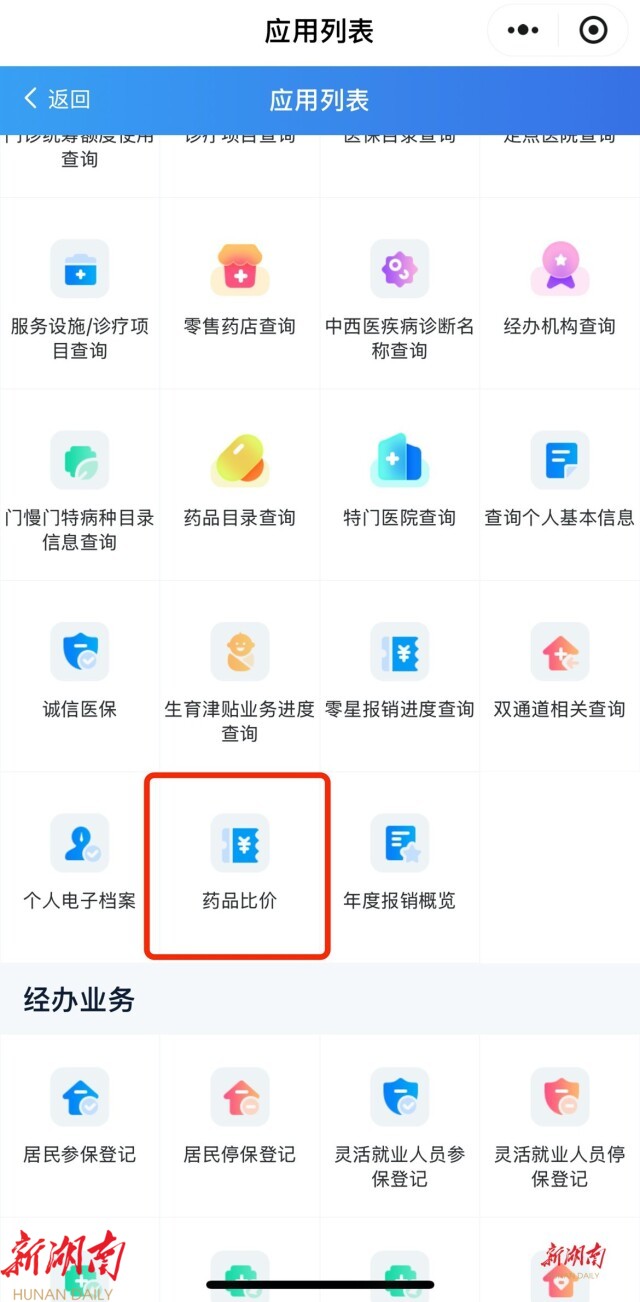Open the mini program more-options menu

click(x=523, y=31)
